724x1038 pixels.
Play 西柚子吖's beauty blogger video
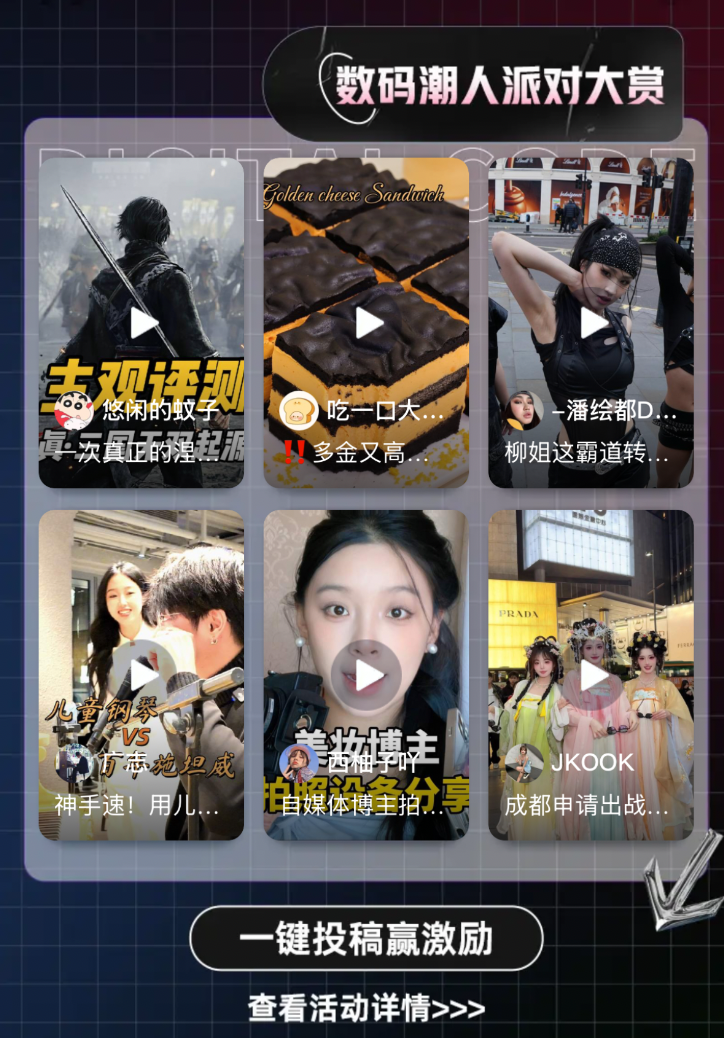(368, 676)
